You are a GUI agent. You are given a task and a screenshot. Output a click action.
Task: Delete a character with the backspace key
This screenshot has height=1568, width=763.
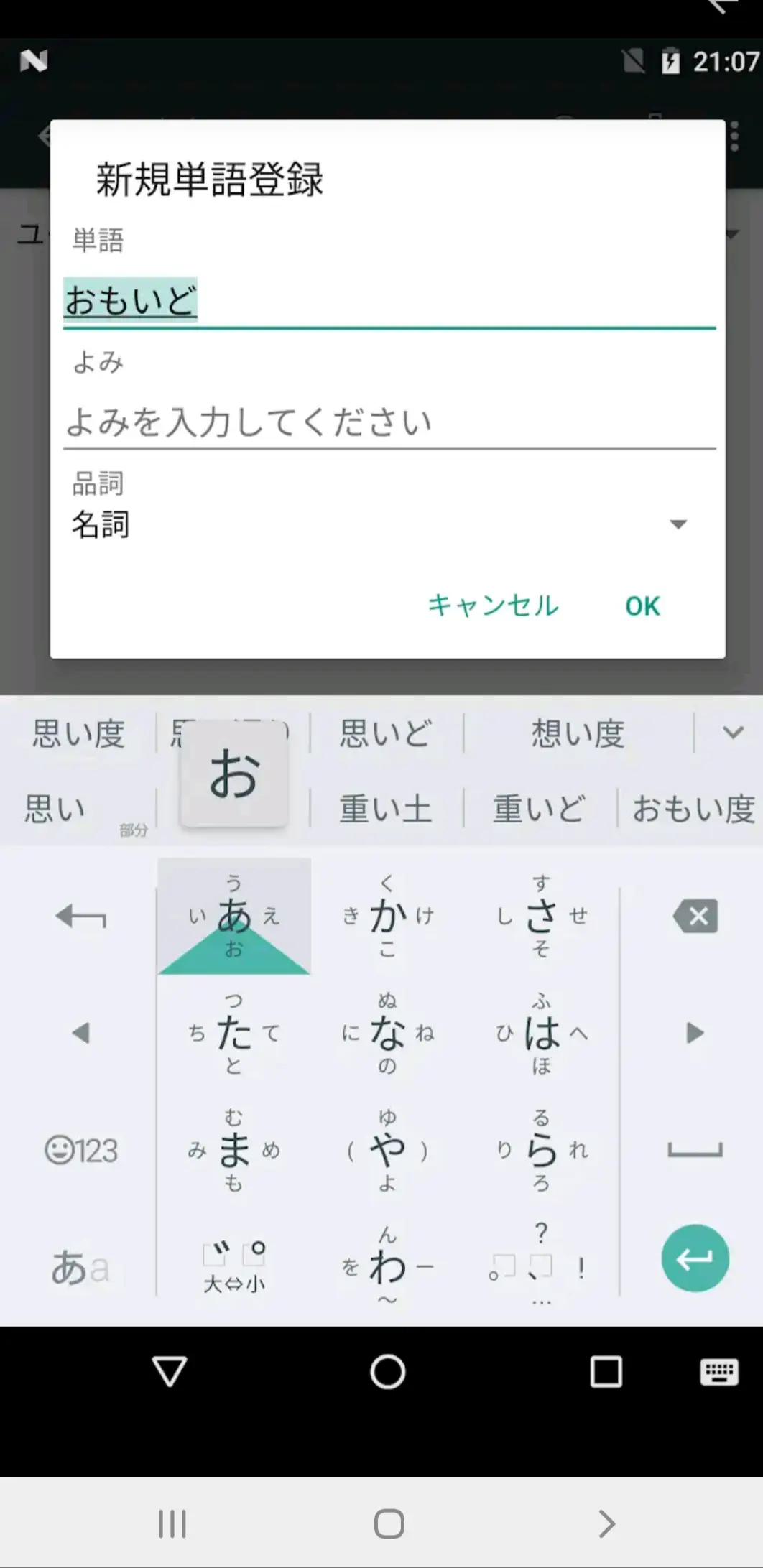(x=695, y=917)
